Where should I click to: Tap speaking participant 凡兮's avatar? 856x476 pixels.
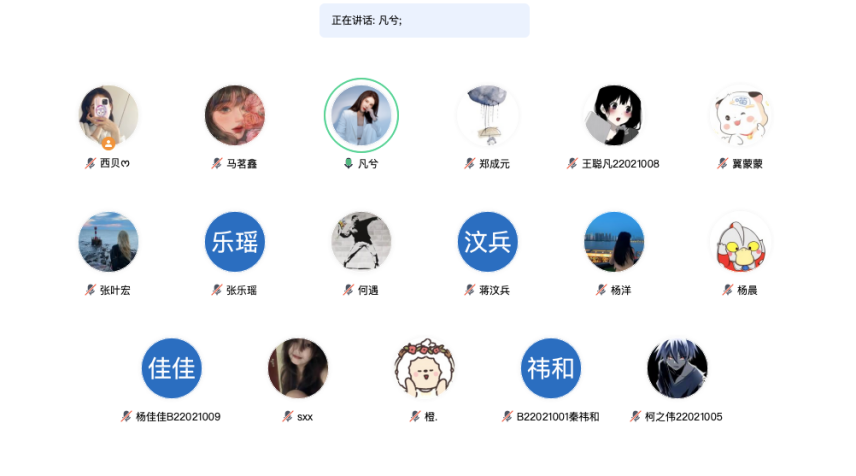pyautogui.click(x=361, y=115)
